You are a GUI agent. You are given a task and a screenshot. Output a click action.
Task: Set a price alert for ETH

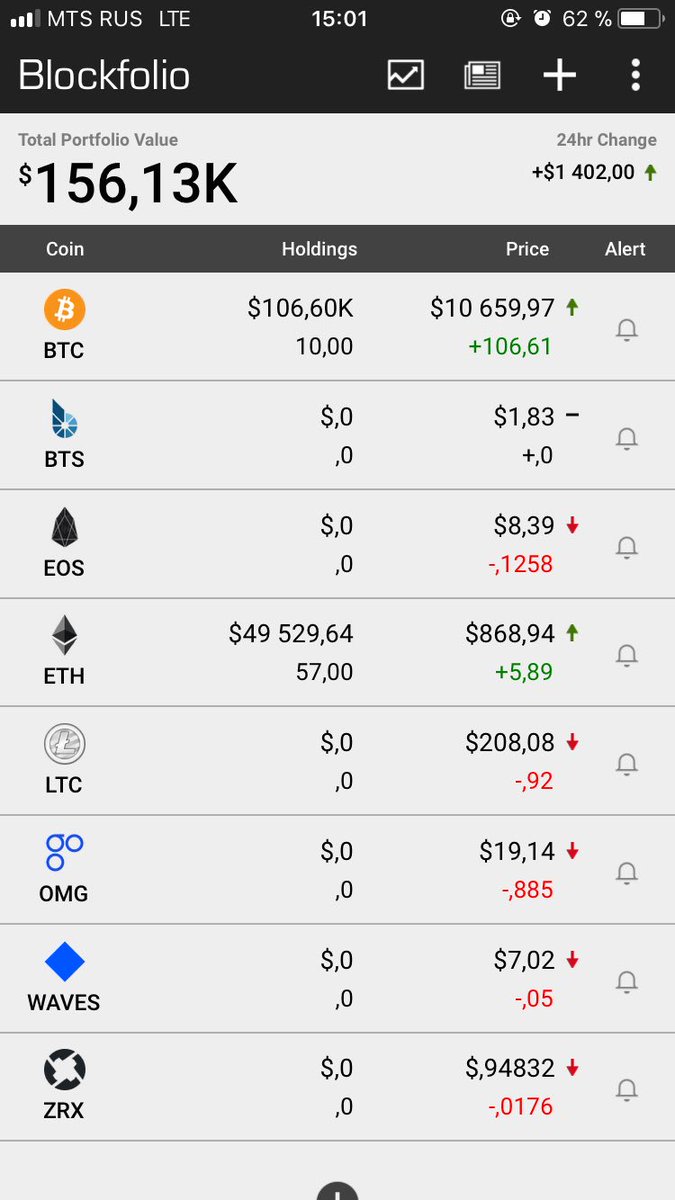(x=627, y=655)
